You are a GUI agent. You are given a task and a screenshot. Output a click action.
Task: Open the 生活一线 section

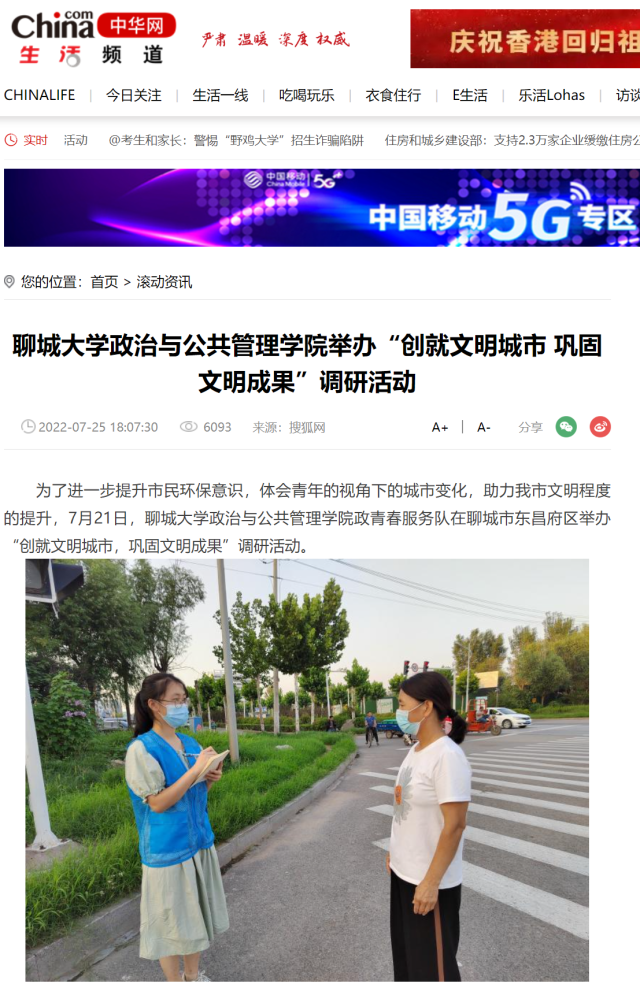220,95
